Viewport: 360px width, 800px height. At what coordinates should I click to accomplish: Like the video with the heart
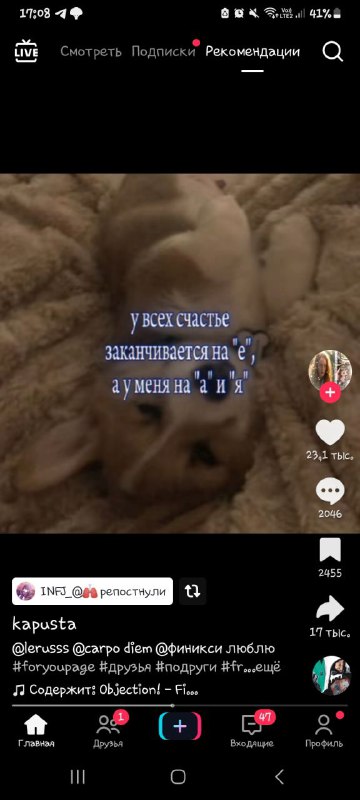tap(330, 432)
